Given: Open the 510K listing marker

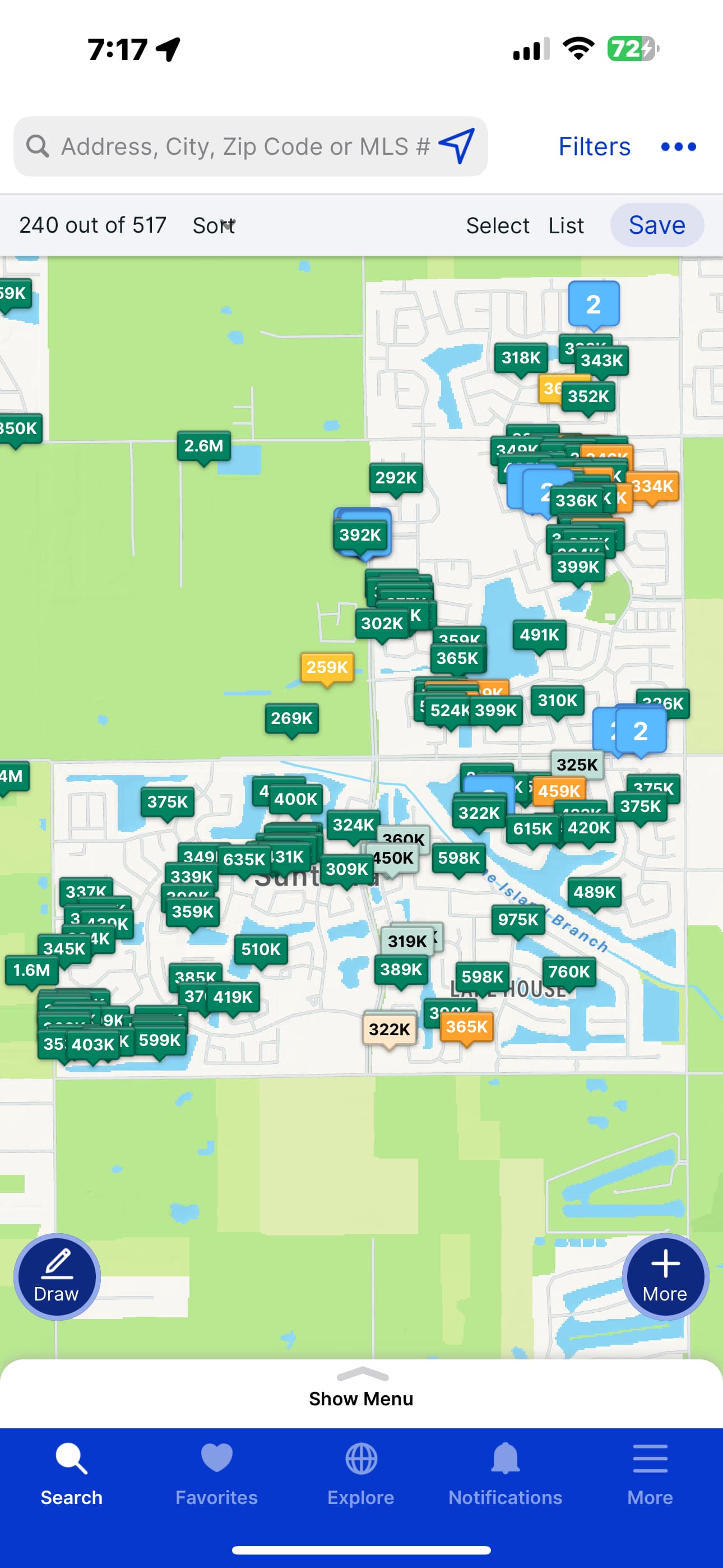Looking at the screenshot, I should [261, 951].
